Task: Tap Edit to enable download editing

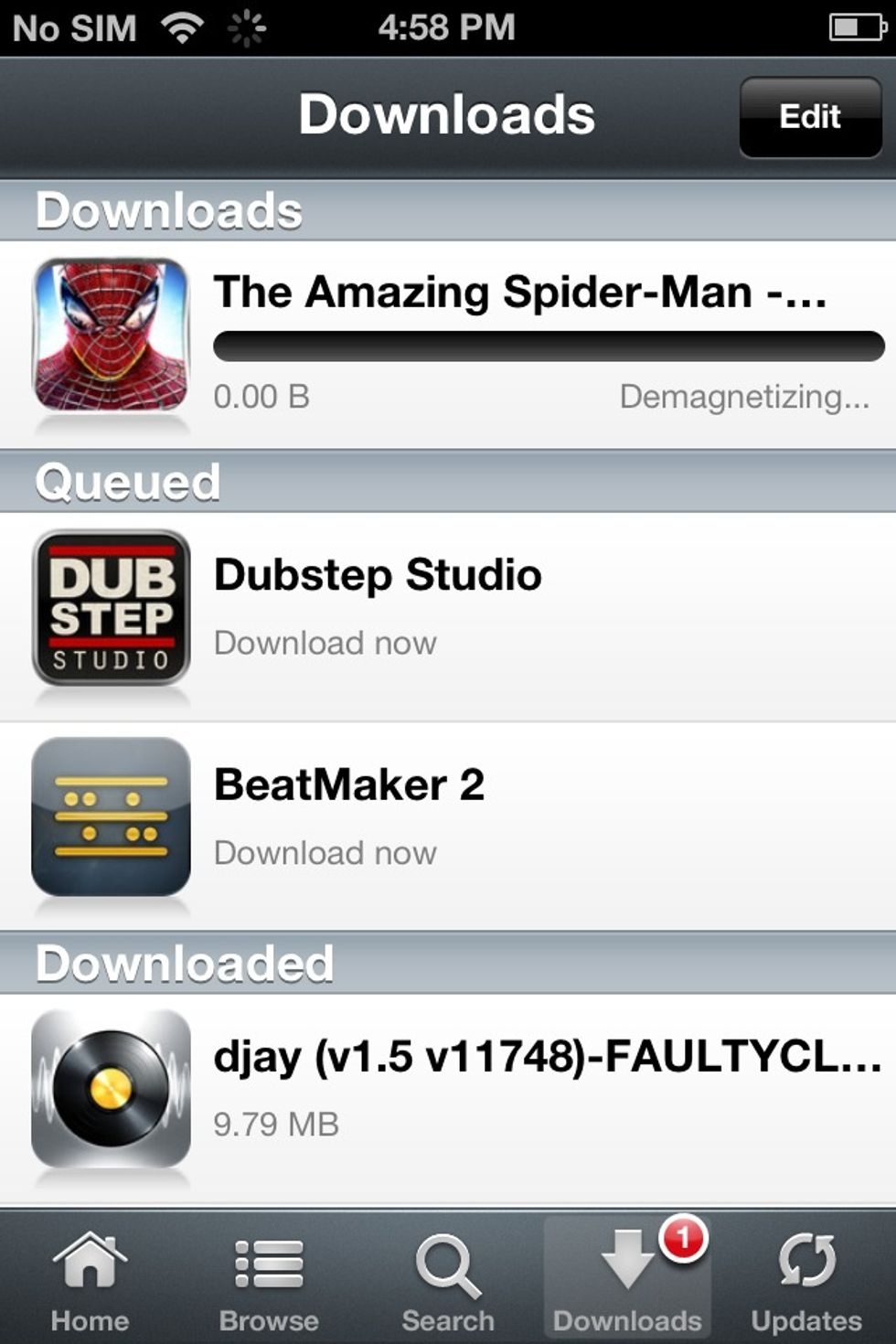Action: click(x=808, y=116)
